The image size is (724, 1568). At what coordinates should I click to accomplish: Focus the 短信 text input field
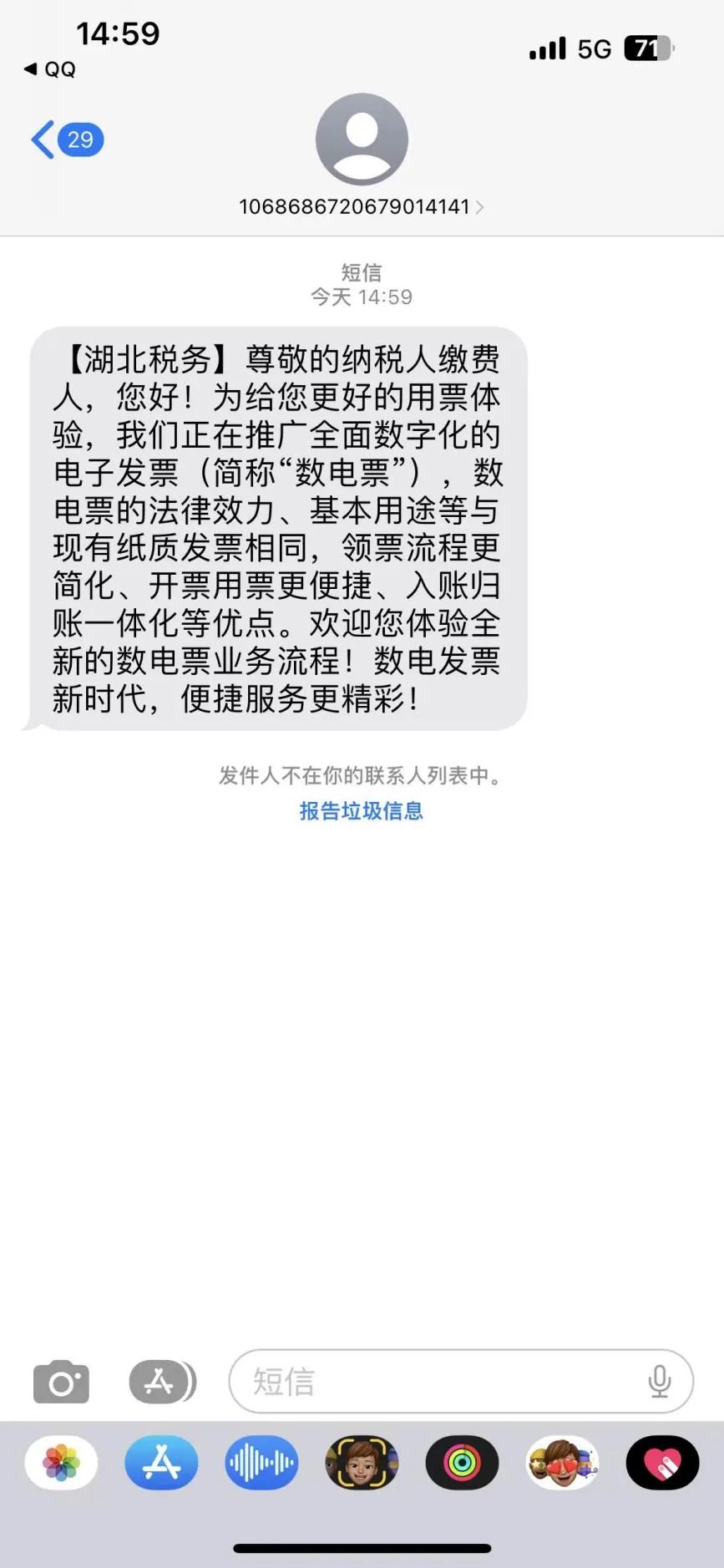coord(461,1381)
